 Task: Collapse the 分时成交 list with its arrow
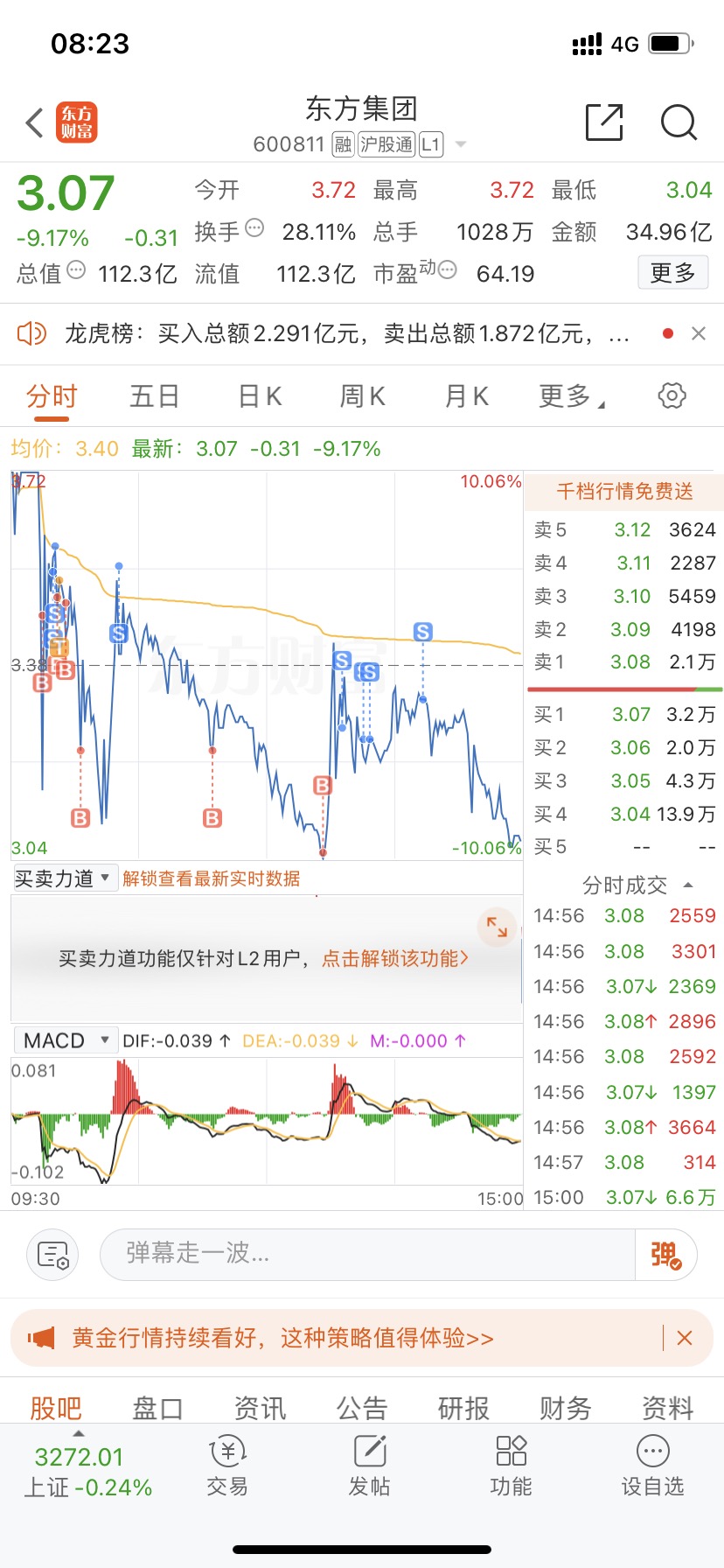(x=686, y=885)
